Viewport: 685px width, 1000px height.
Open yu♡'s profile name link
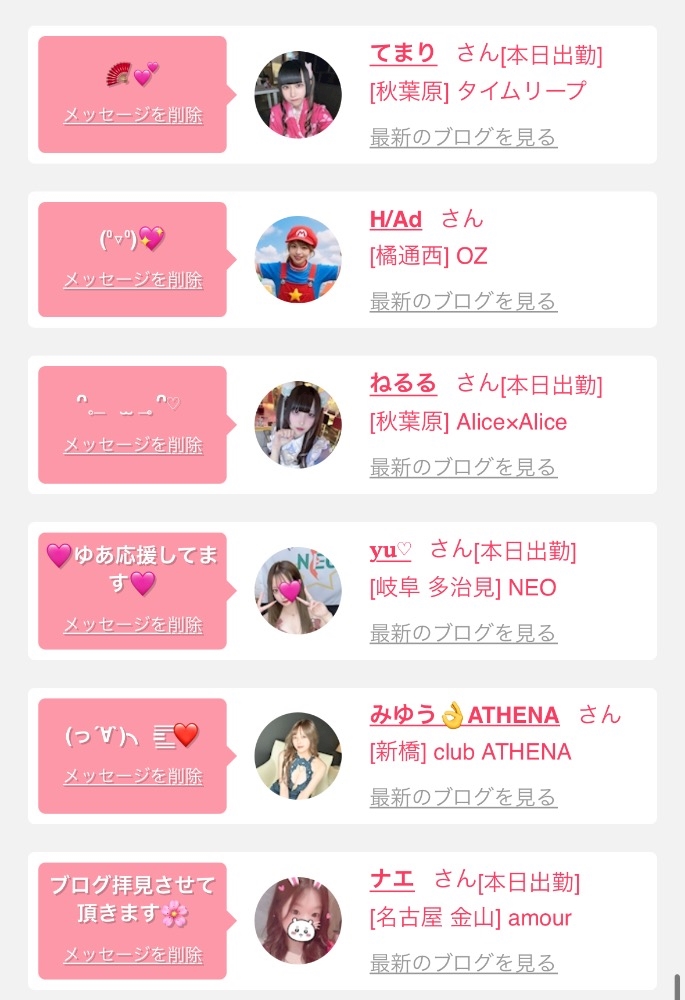pos(390,549)
